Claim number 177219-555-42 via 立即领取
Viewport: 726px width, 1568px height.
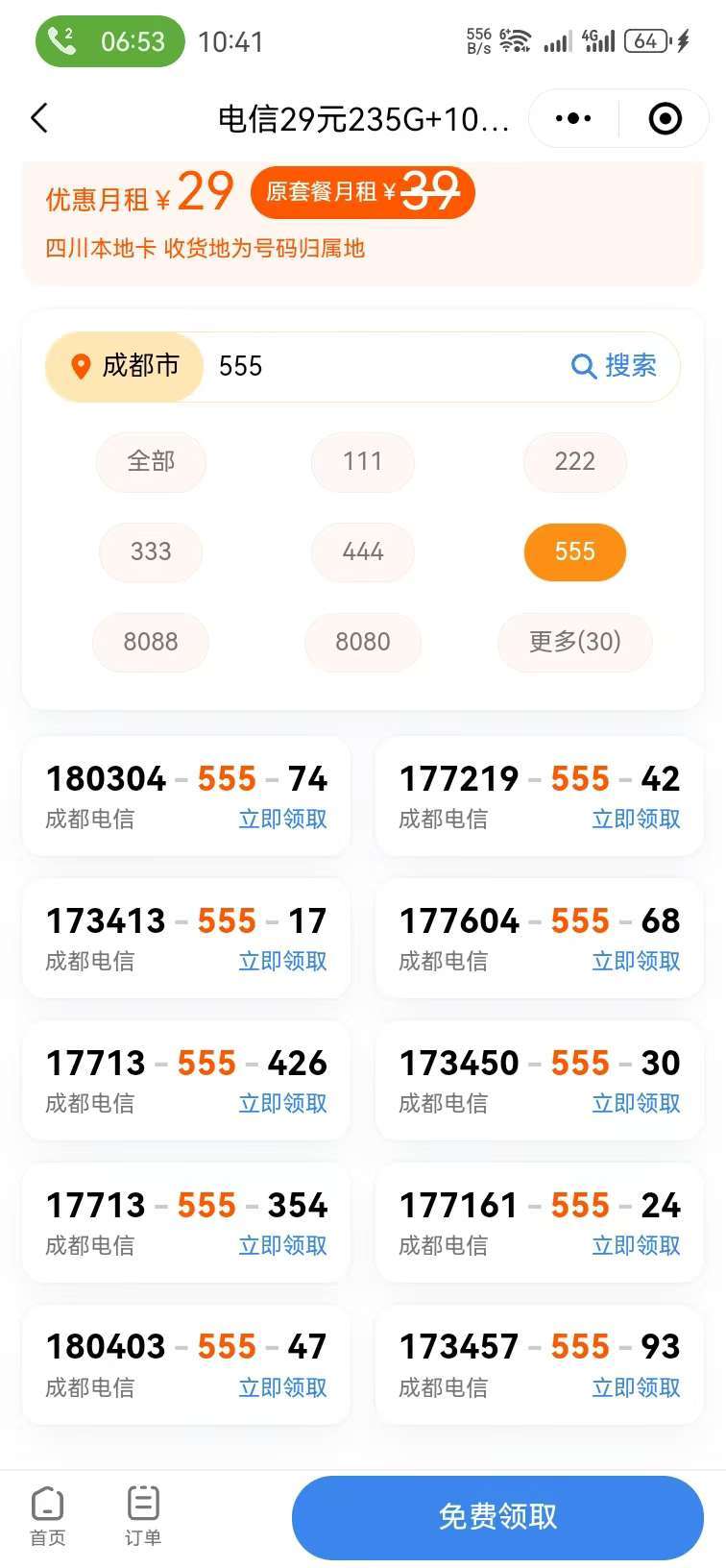point(637,820)
